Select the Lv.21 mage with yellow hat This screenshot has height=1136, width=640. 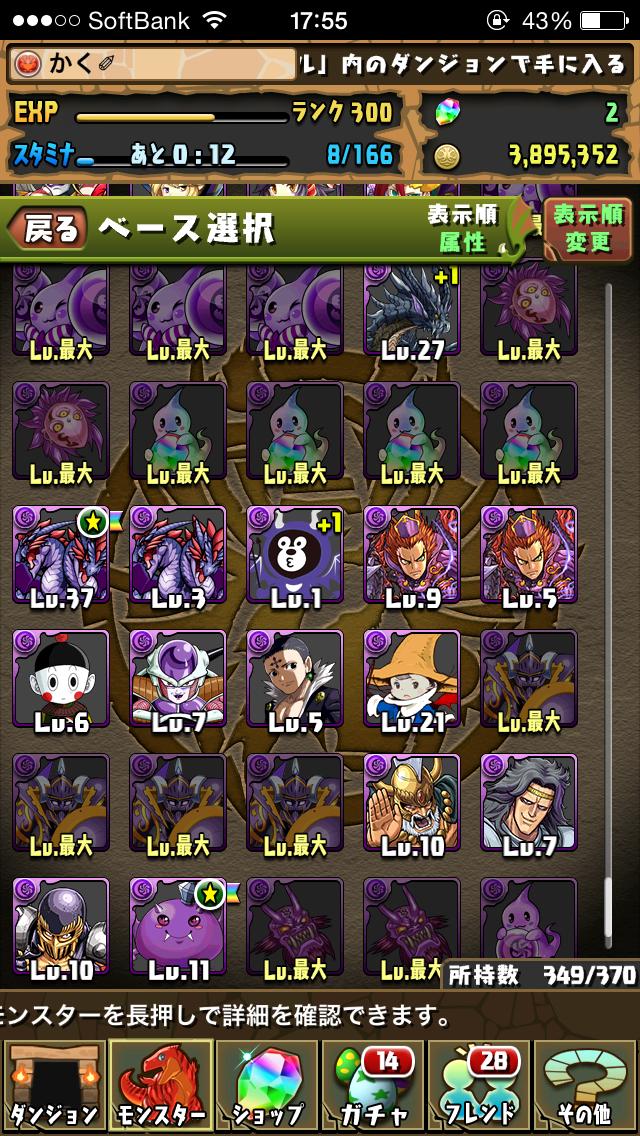(412, 679)
